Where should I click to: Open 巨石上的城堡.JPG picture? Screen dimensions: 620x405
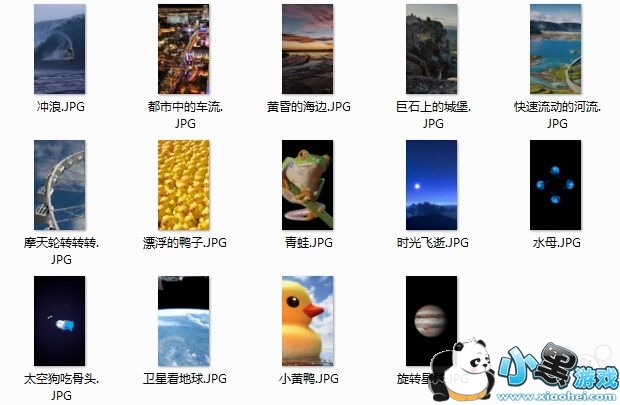(431, 49)
